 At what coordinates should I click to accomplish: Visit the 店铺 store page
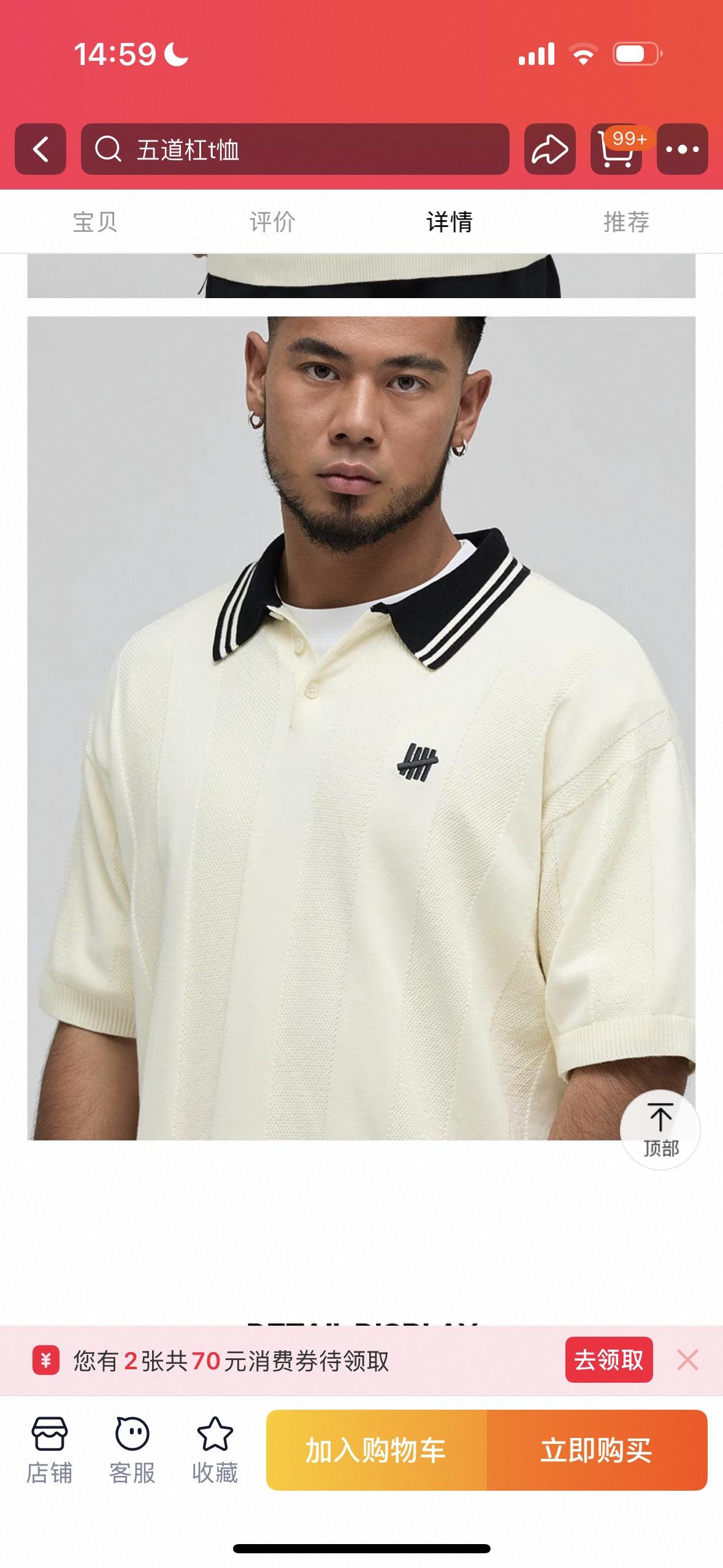pyautogui.click(x=49, y=1450)
